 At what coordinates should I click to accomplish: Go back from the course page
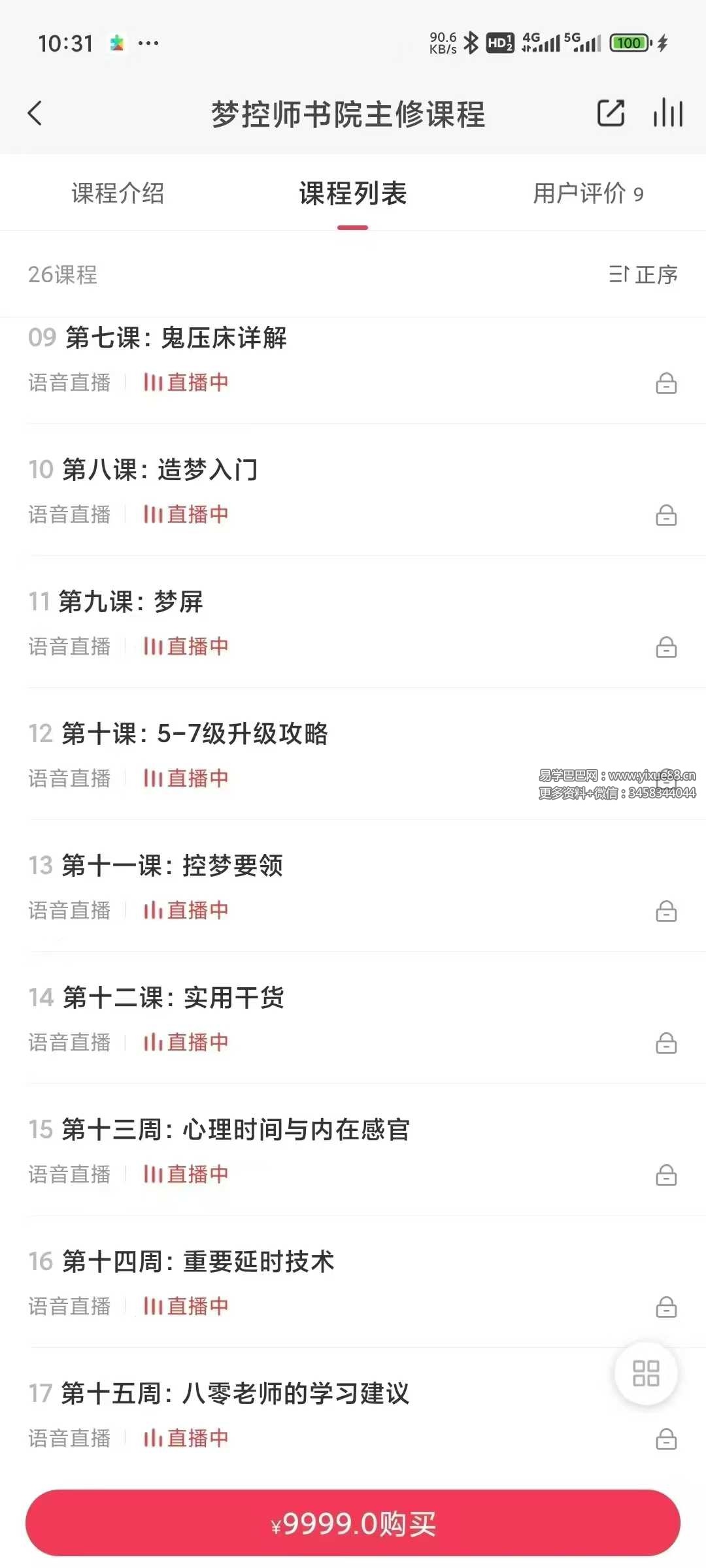35,113
